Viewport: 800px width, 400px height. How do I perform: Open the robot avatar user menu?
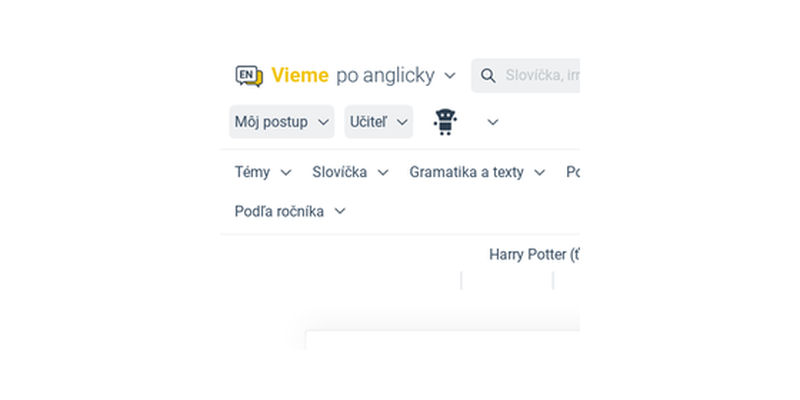point(465,122)
